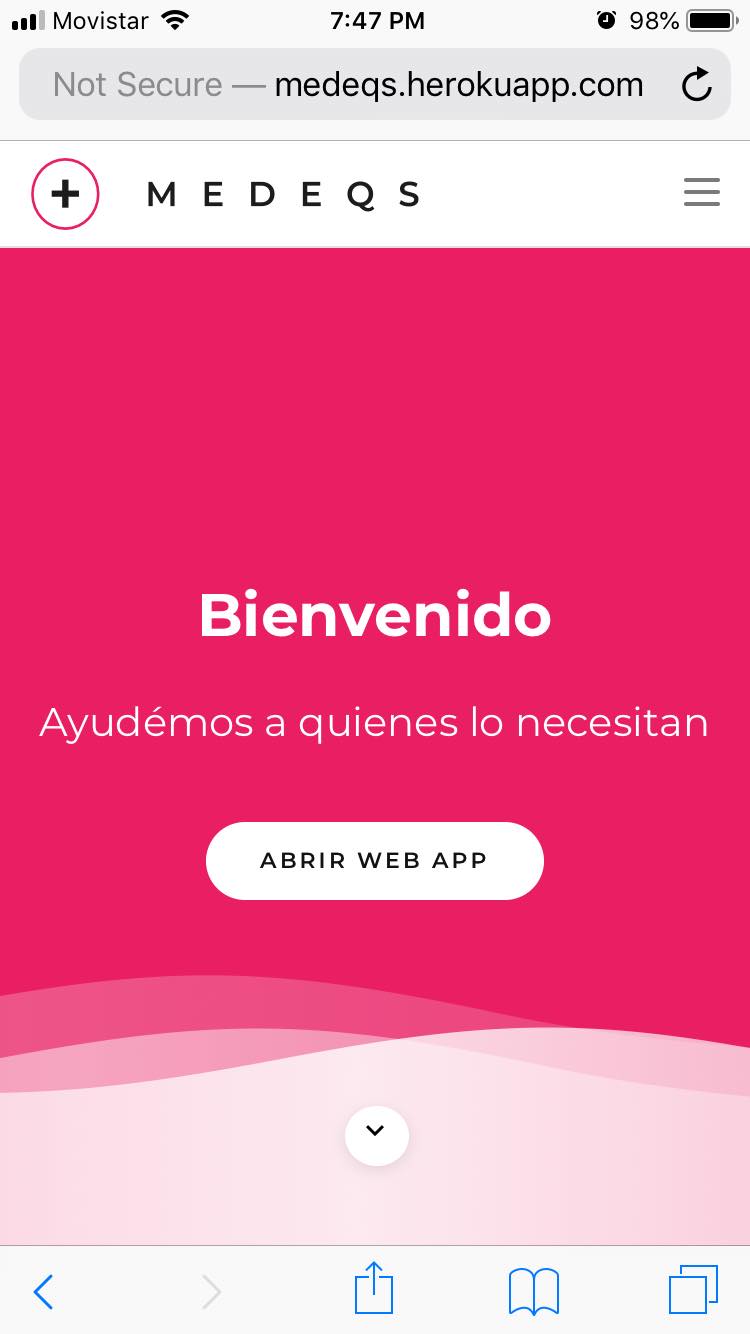Tap the down chevron scroll button
This screenshot has width=750, height=1334.
click(376, 1135)
